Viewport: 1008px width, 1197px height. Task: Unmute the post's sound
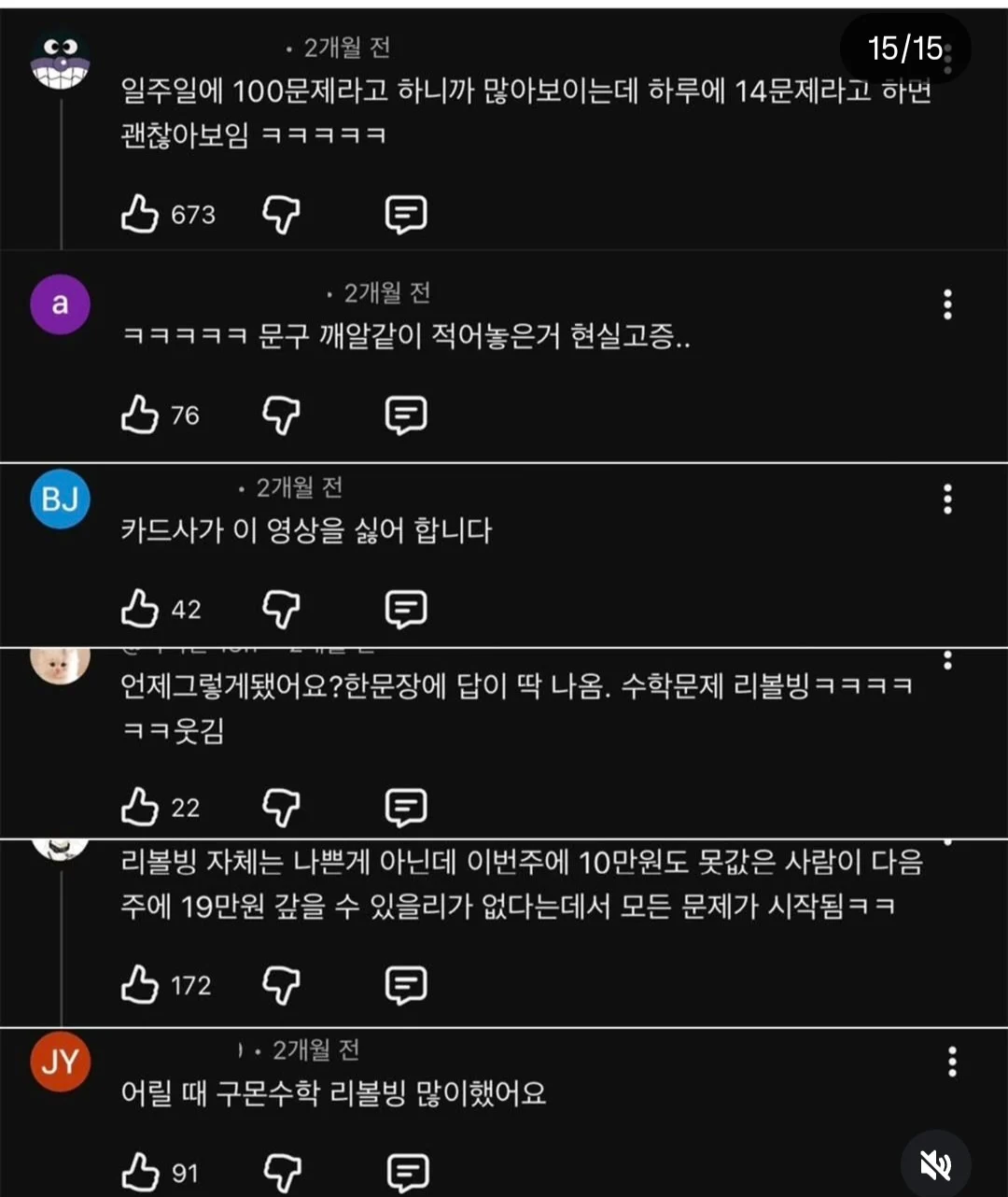coord(935,1164)
